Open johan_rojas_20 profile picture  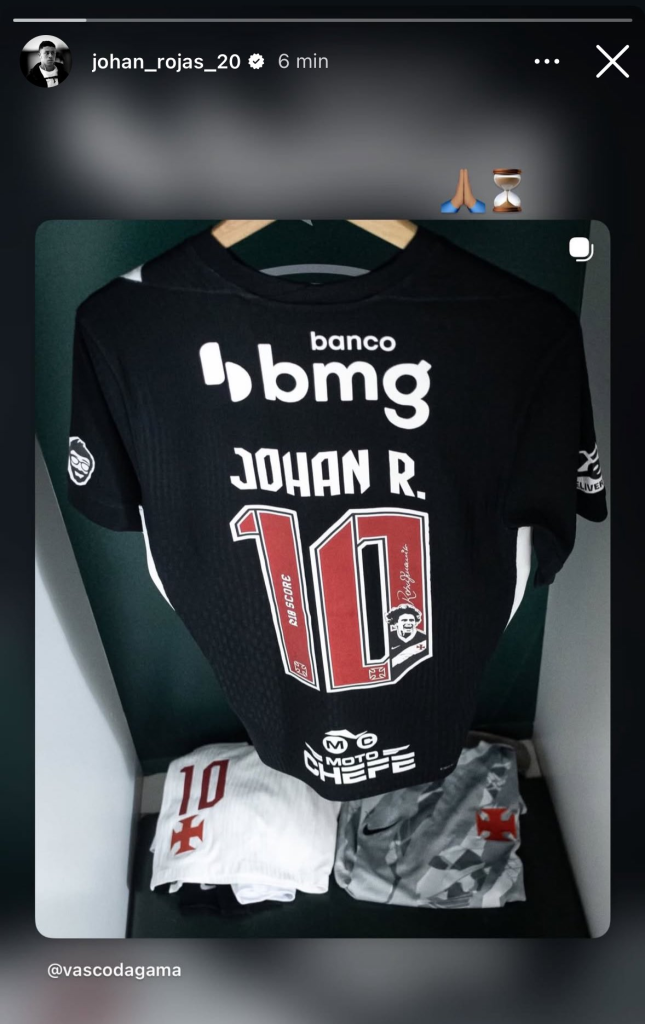click(x=46, y=61)
